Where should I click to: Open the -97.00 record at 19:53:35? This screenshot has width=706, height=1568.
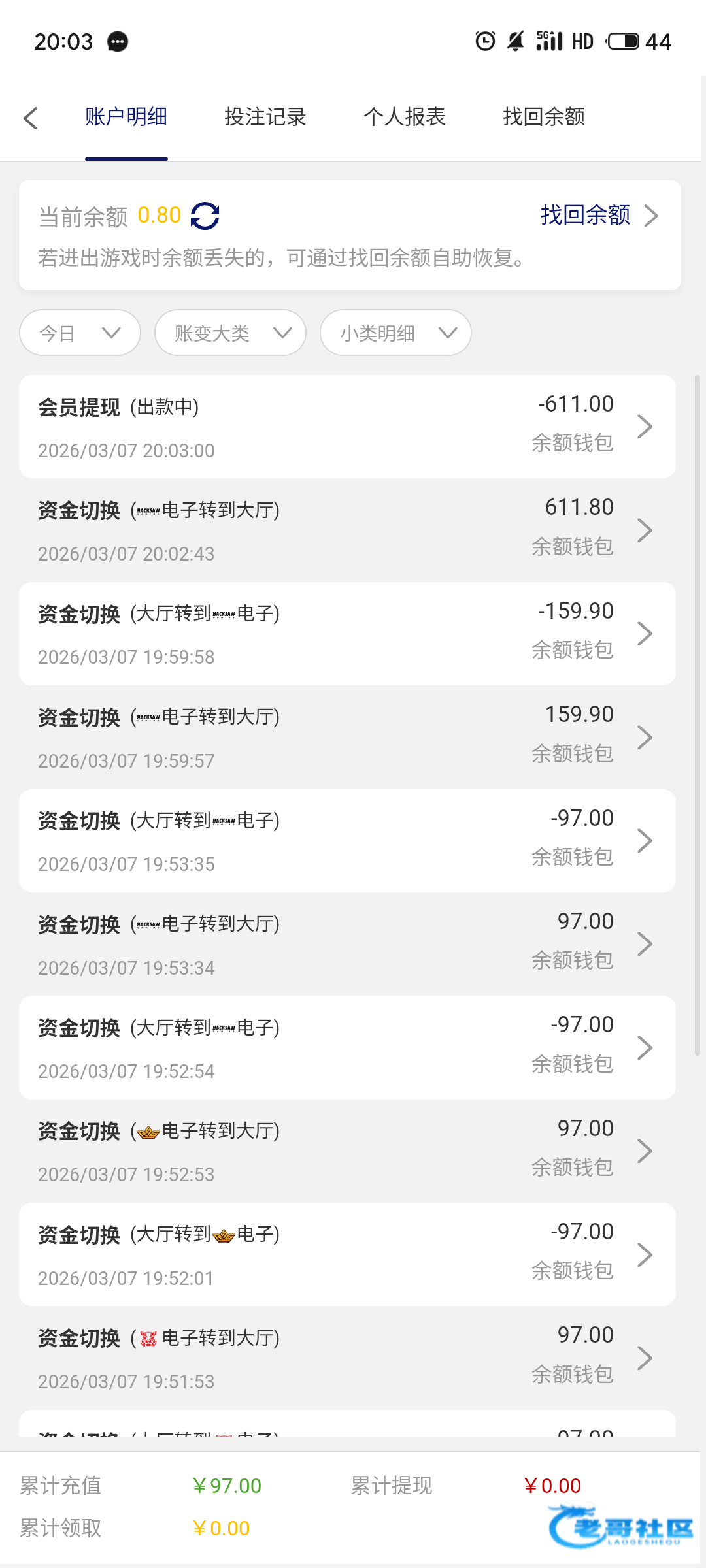click(347, 841)
